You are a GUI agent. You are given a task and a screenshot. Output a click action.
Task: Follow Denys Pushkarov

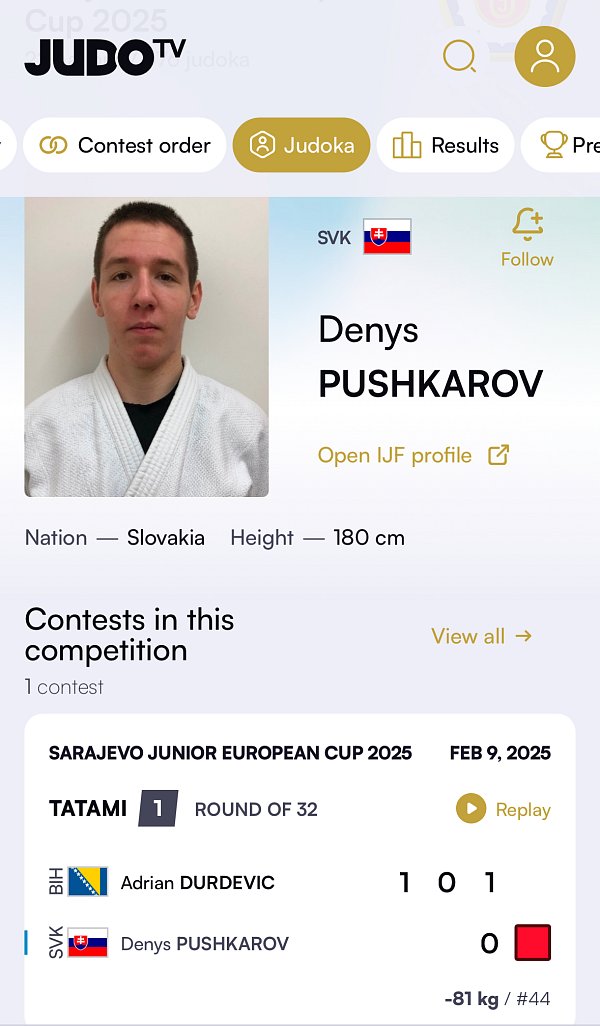click(x=527, y=239)
